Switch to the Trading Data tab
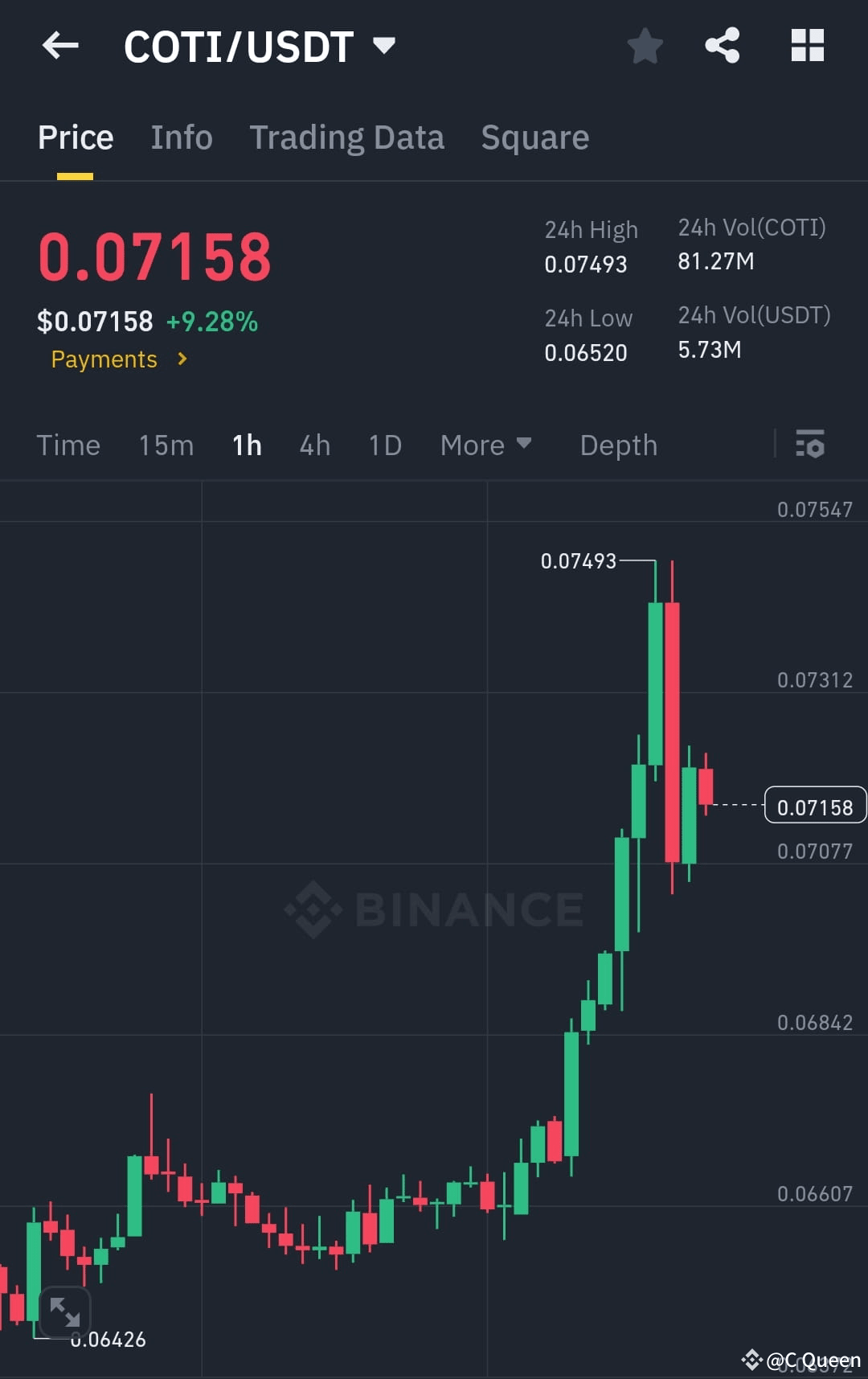 tap(346, 137)
